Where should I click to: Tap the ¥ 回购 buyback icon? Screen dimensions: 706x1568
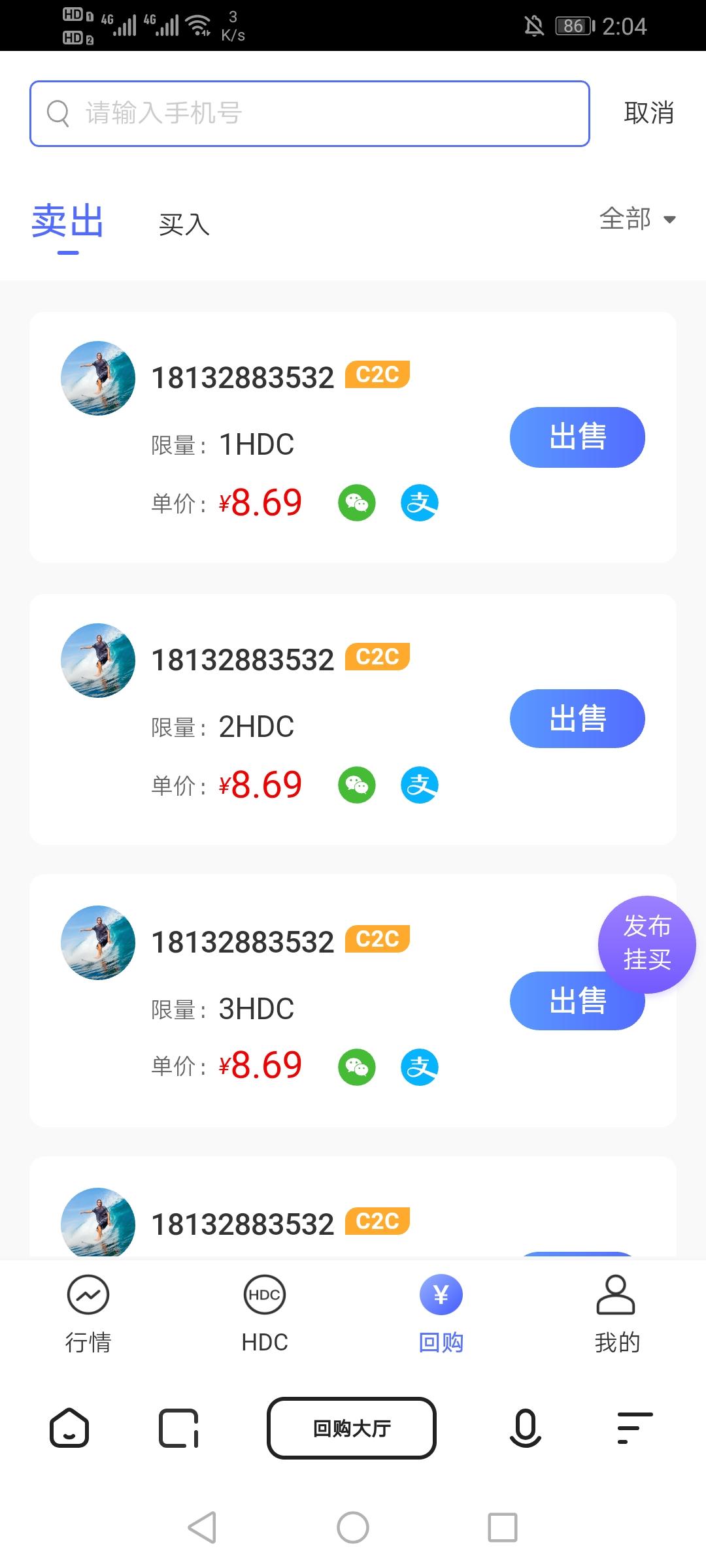point(441,1294)
